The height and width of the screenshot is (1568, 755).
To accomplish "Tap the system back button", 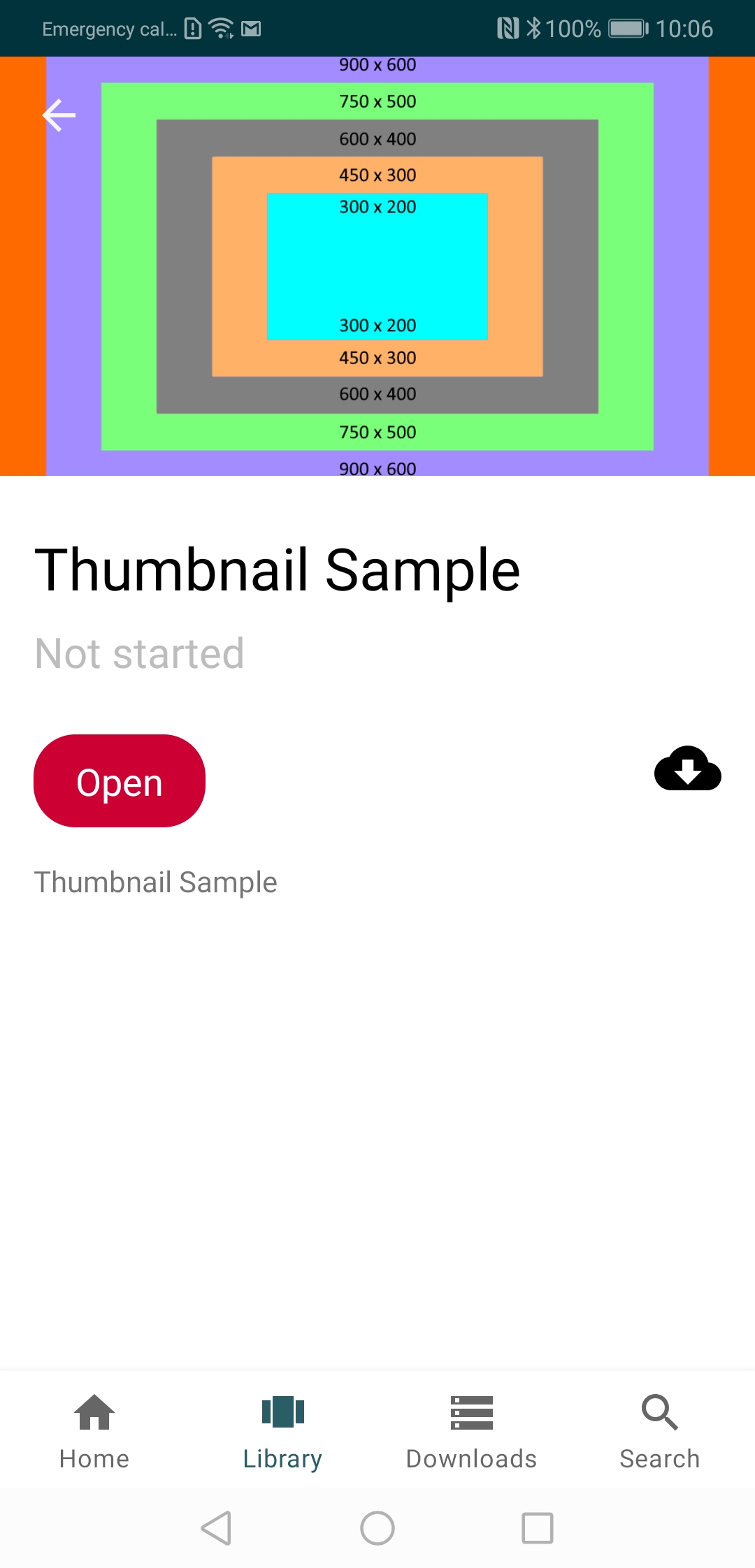I will [217, 1528].
